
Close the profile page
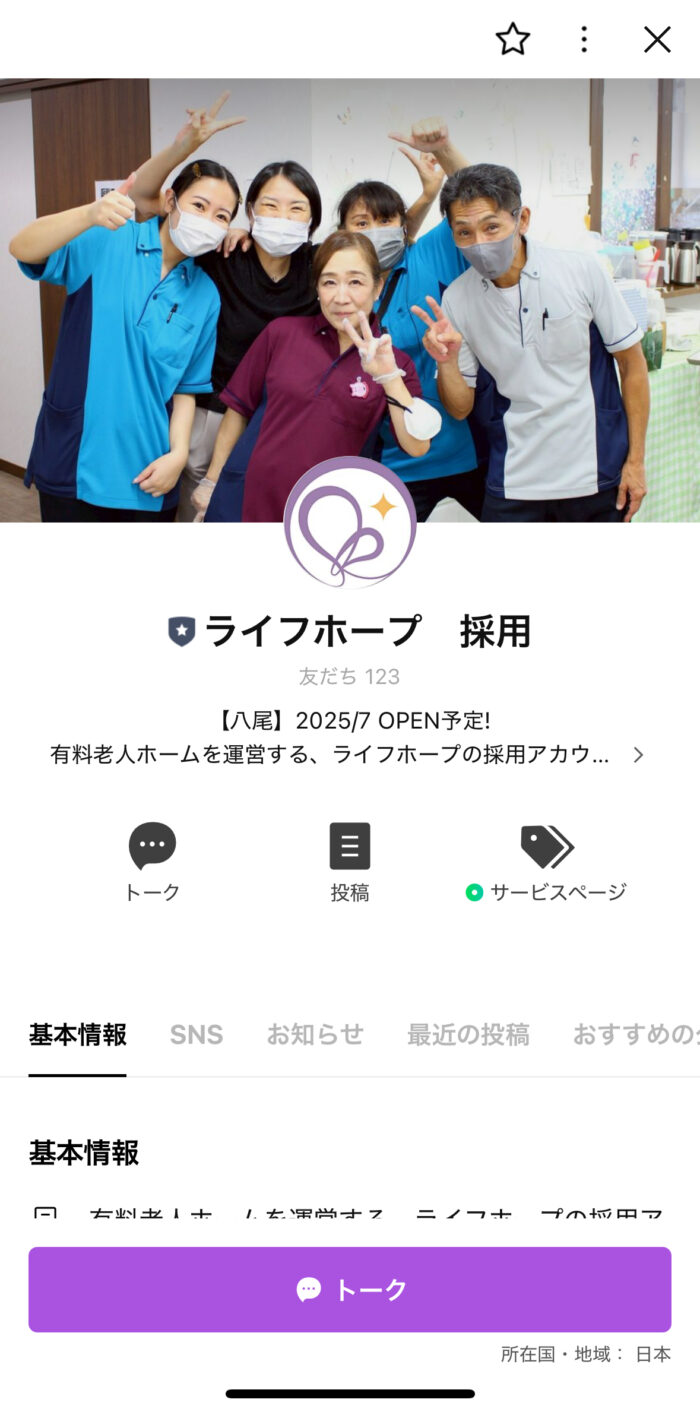pyautogui.click(x=657, y=39)
